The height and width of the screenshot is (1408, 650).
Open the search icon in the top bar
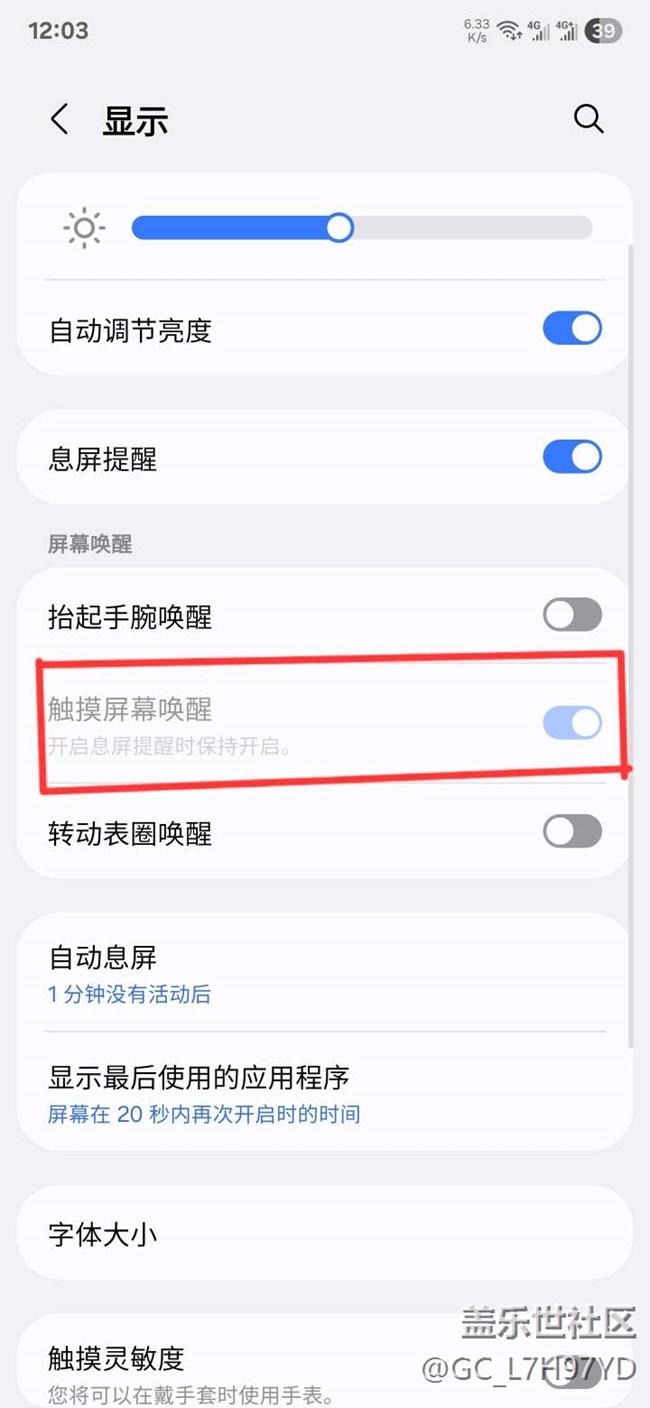point(588,120)
